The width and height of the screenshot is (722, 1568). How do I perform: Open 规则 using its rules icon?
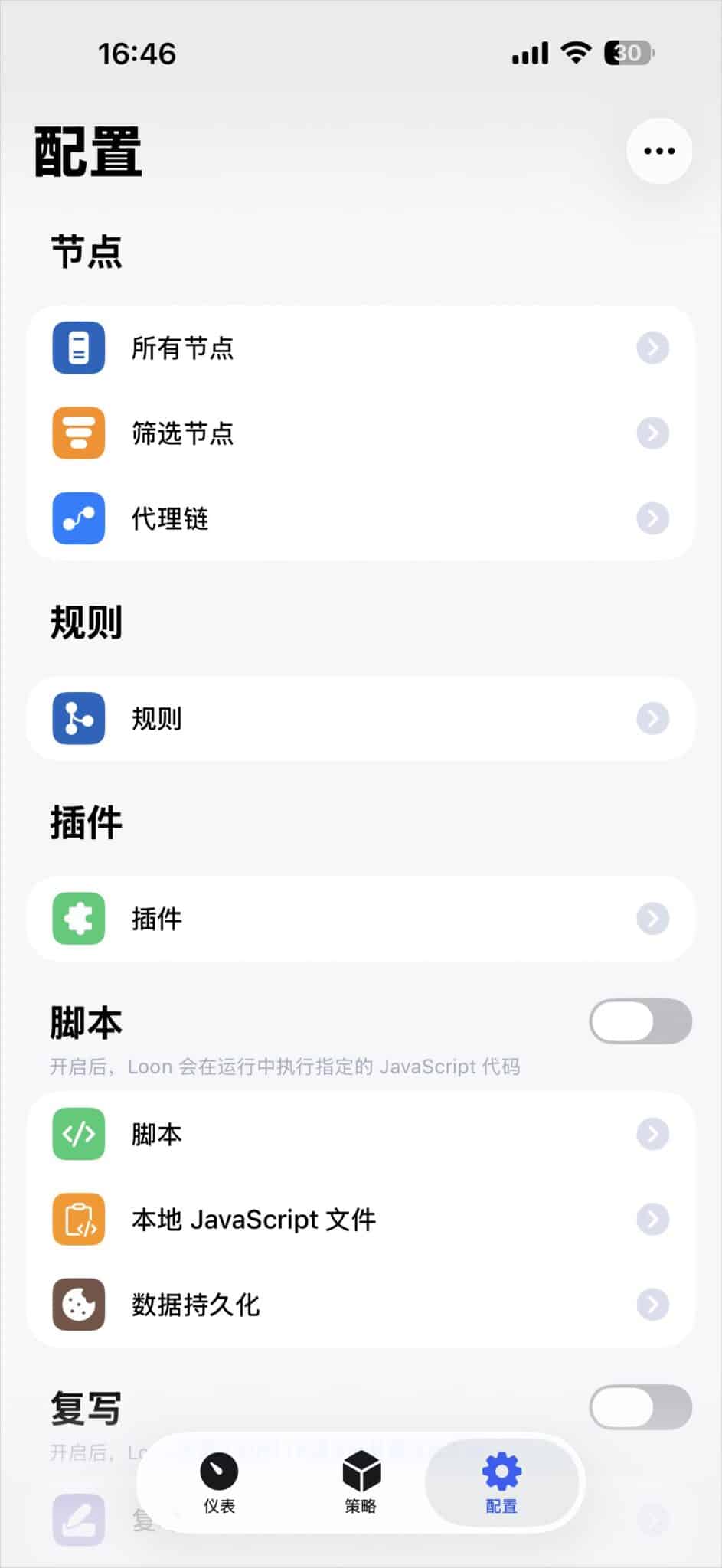77,719
